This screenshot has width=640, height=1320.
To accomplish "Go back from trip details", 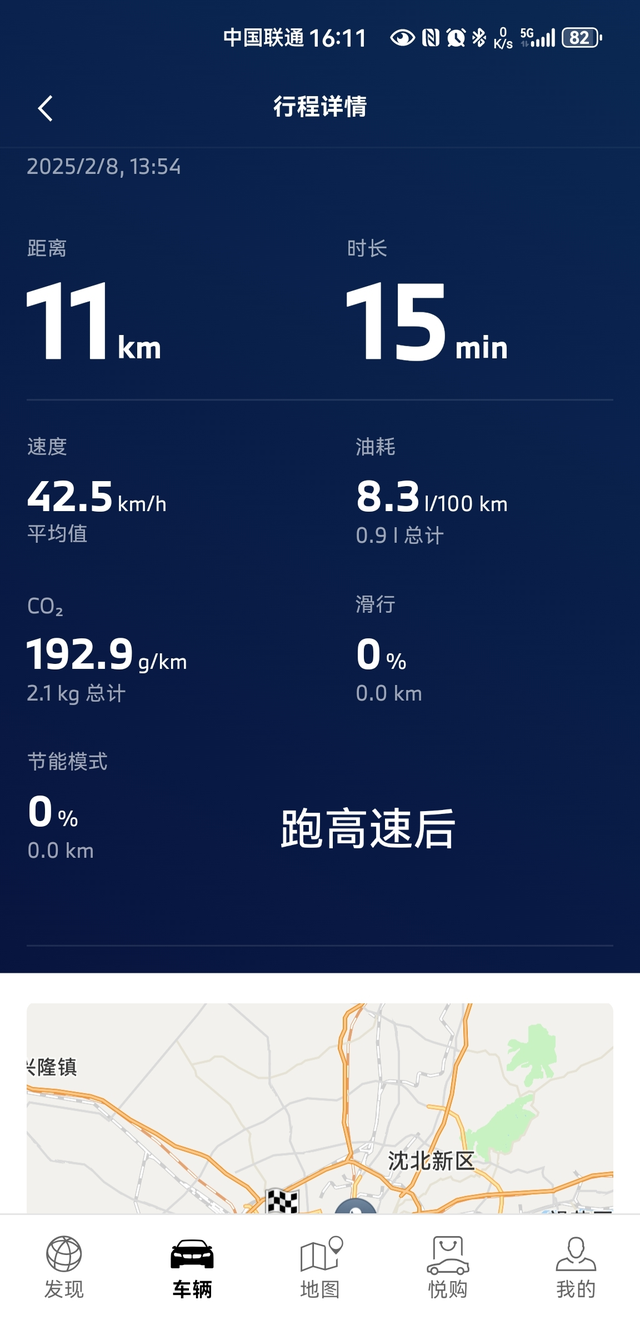I will (x=45, y=108).
